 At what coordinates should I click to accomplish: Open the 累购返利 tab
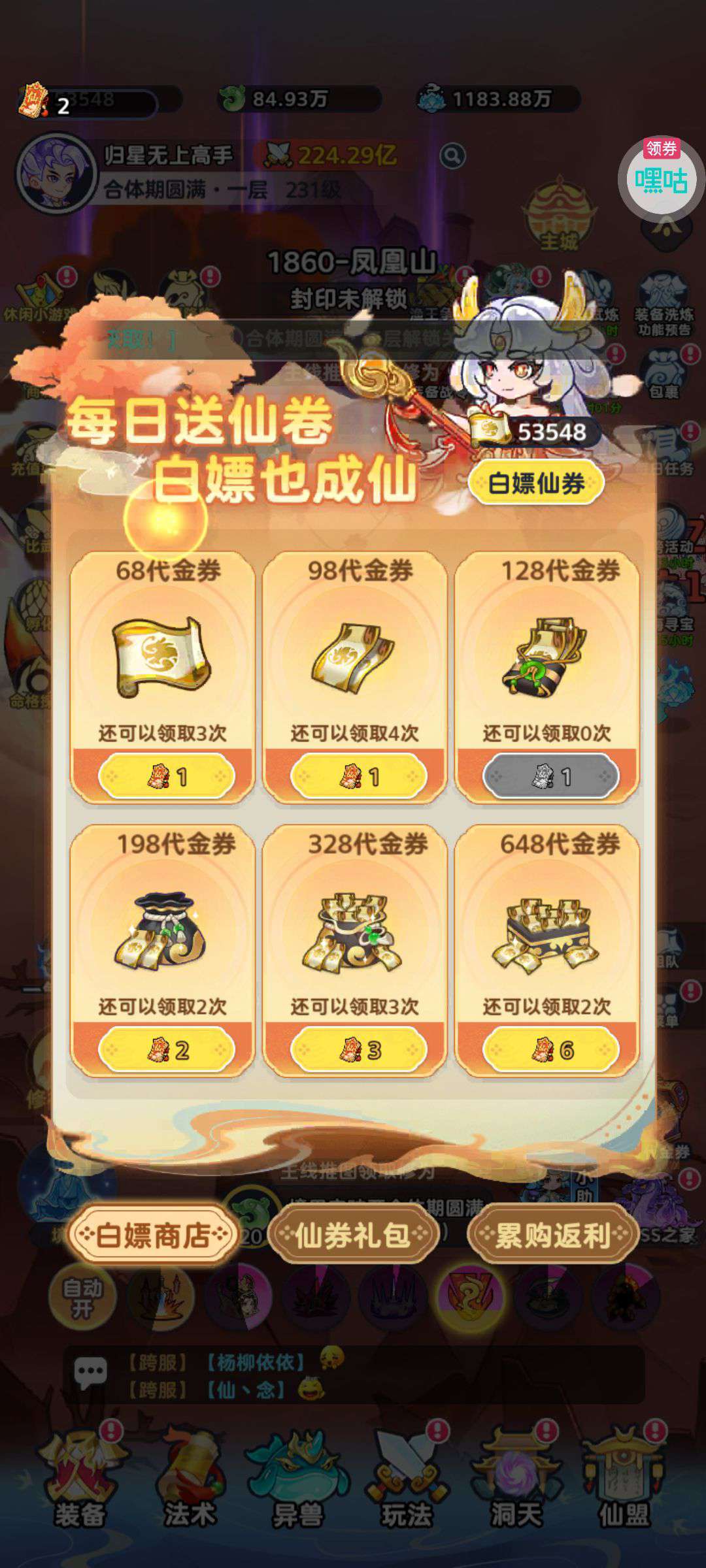click(553, 1235)
